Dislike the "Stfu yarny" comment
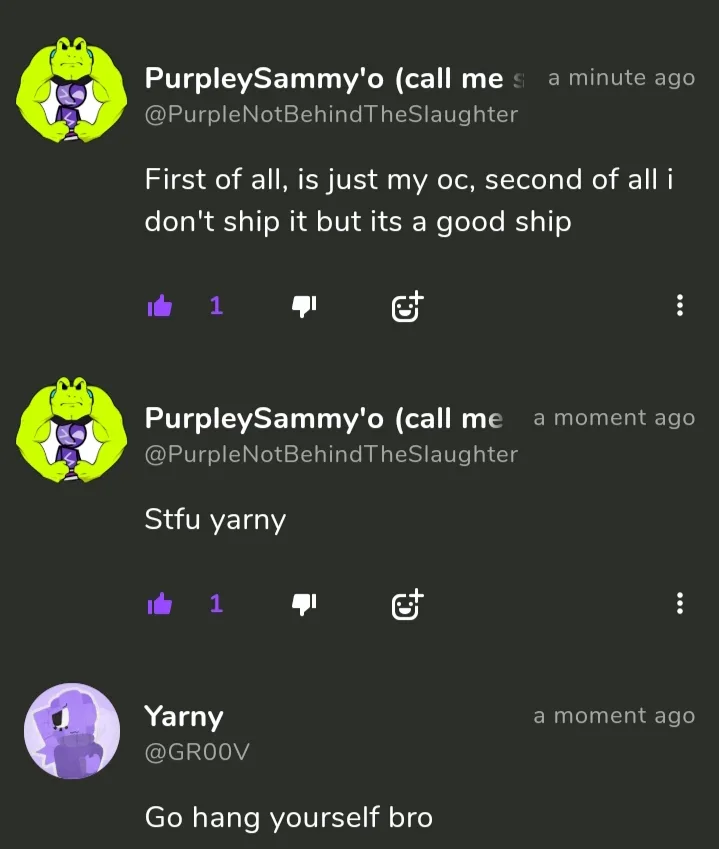 [x=303, y=604]
